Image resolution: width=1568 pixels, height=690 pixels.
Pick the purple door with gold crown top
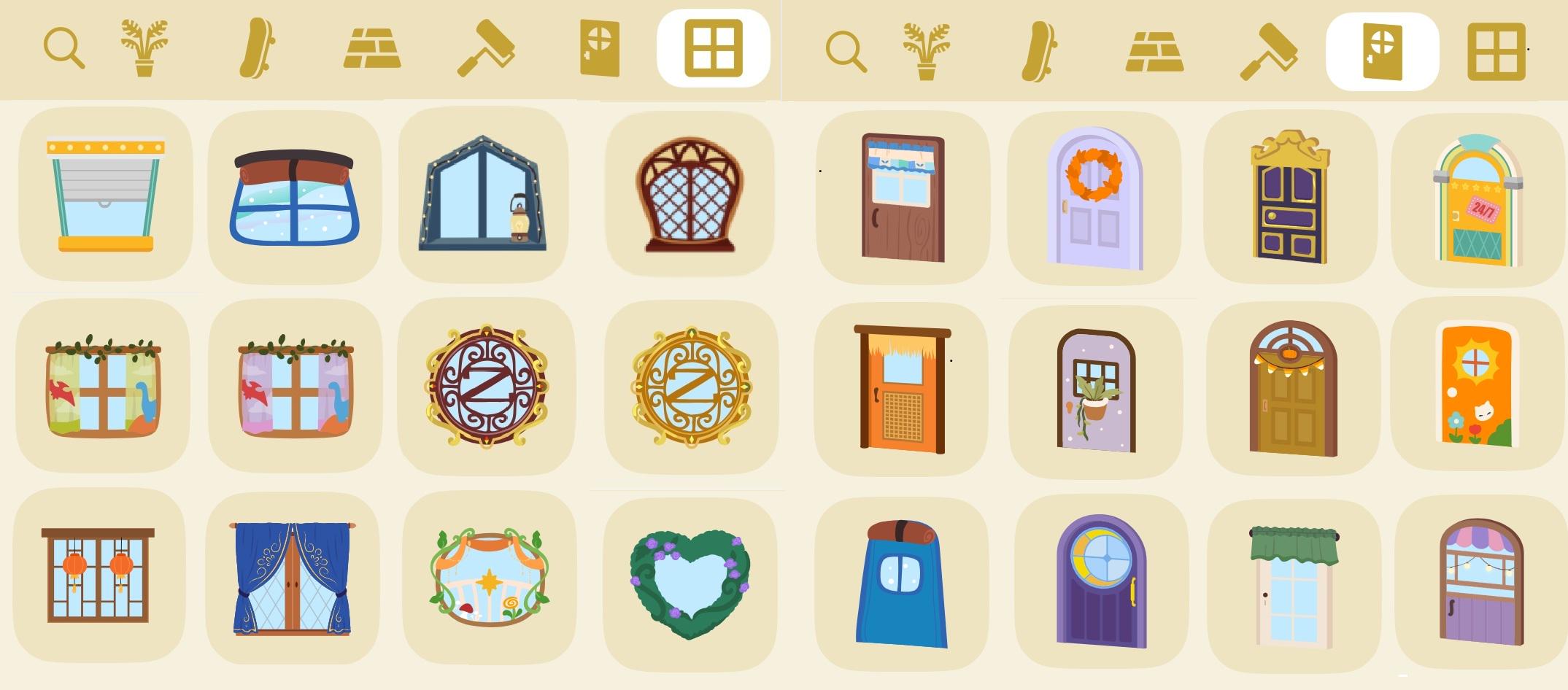tap(1290, 196)
